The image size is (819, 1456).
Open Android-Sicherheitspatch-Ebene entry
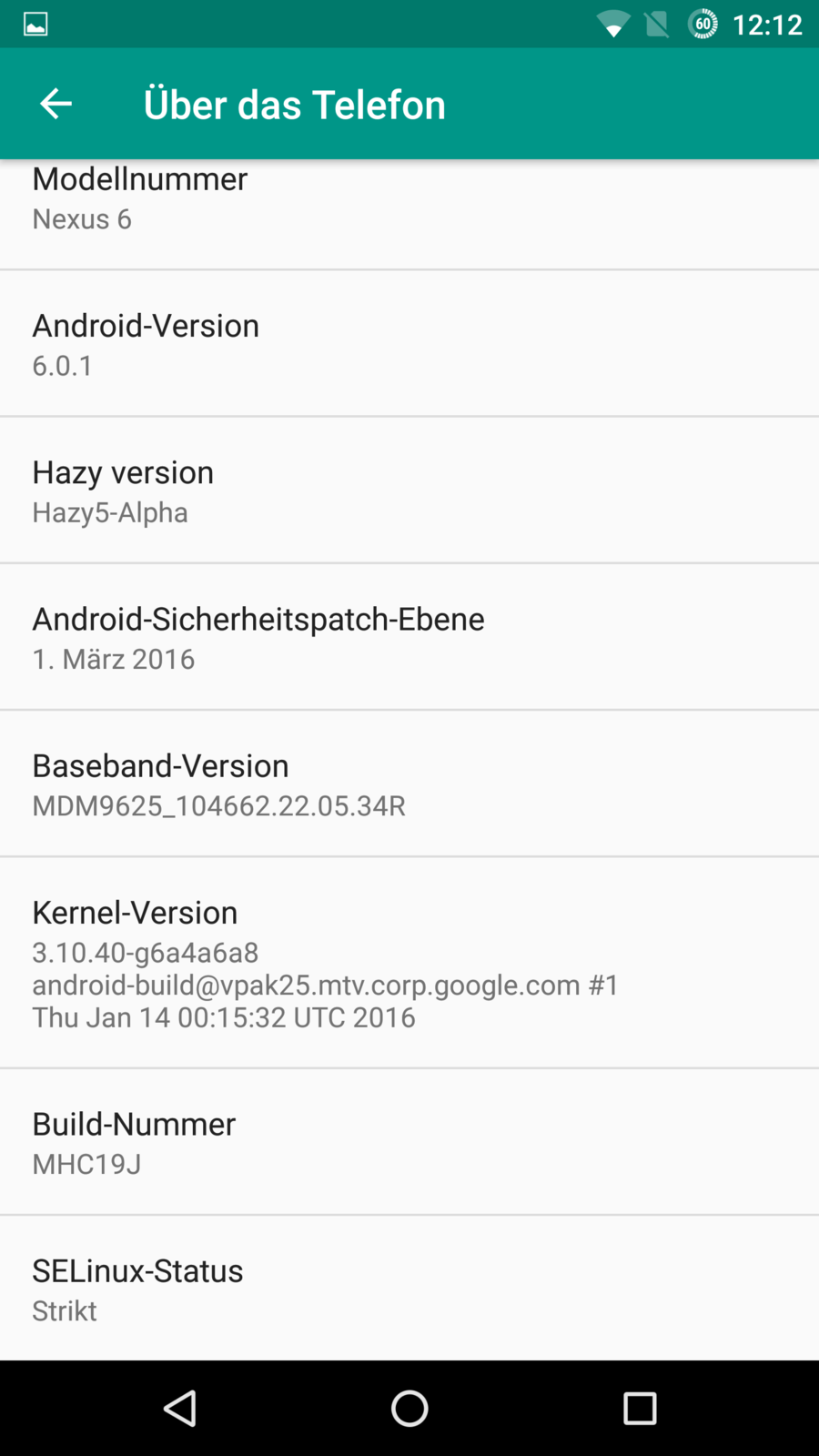click(x=409, y=637)
